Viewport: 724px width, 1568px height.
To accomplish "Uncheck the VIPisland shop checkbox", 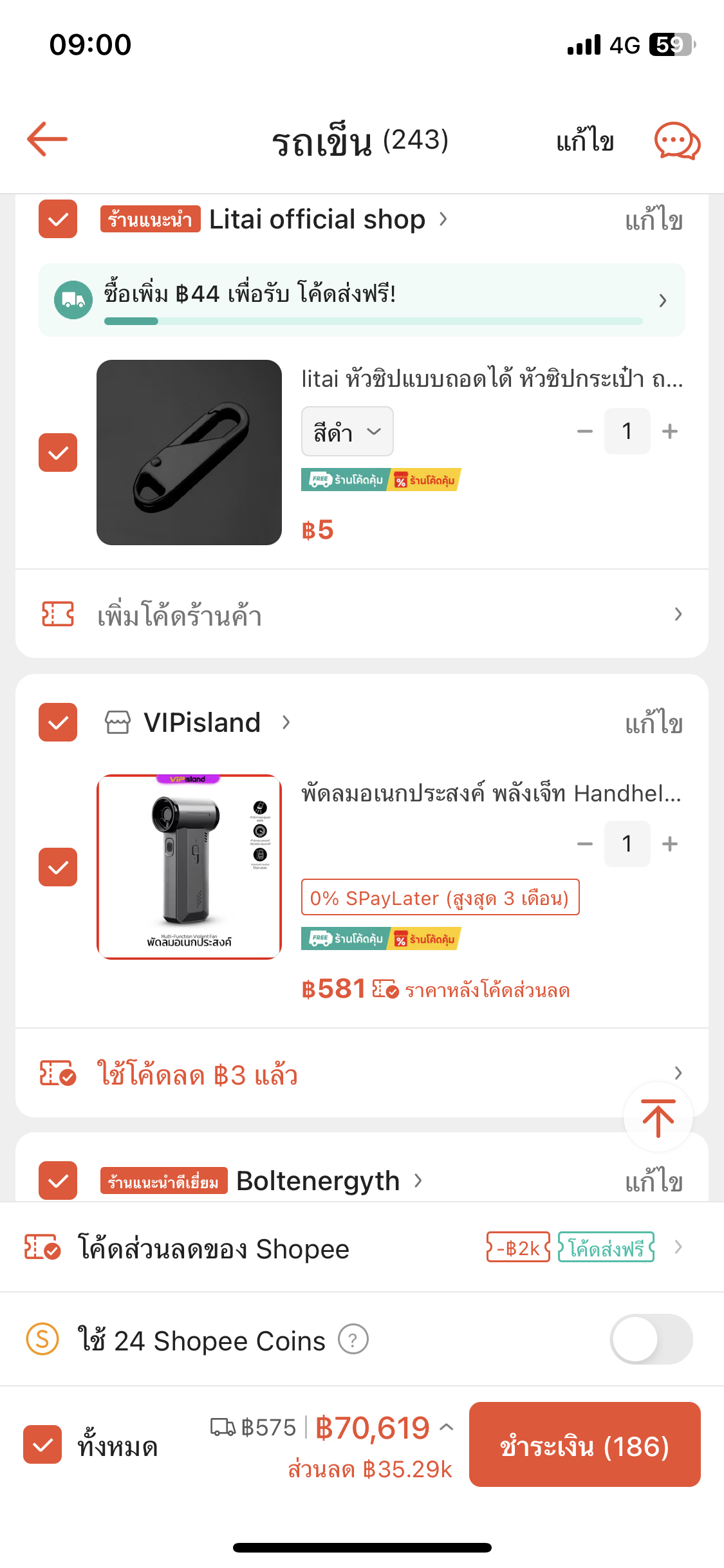I will [58, 723].
